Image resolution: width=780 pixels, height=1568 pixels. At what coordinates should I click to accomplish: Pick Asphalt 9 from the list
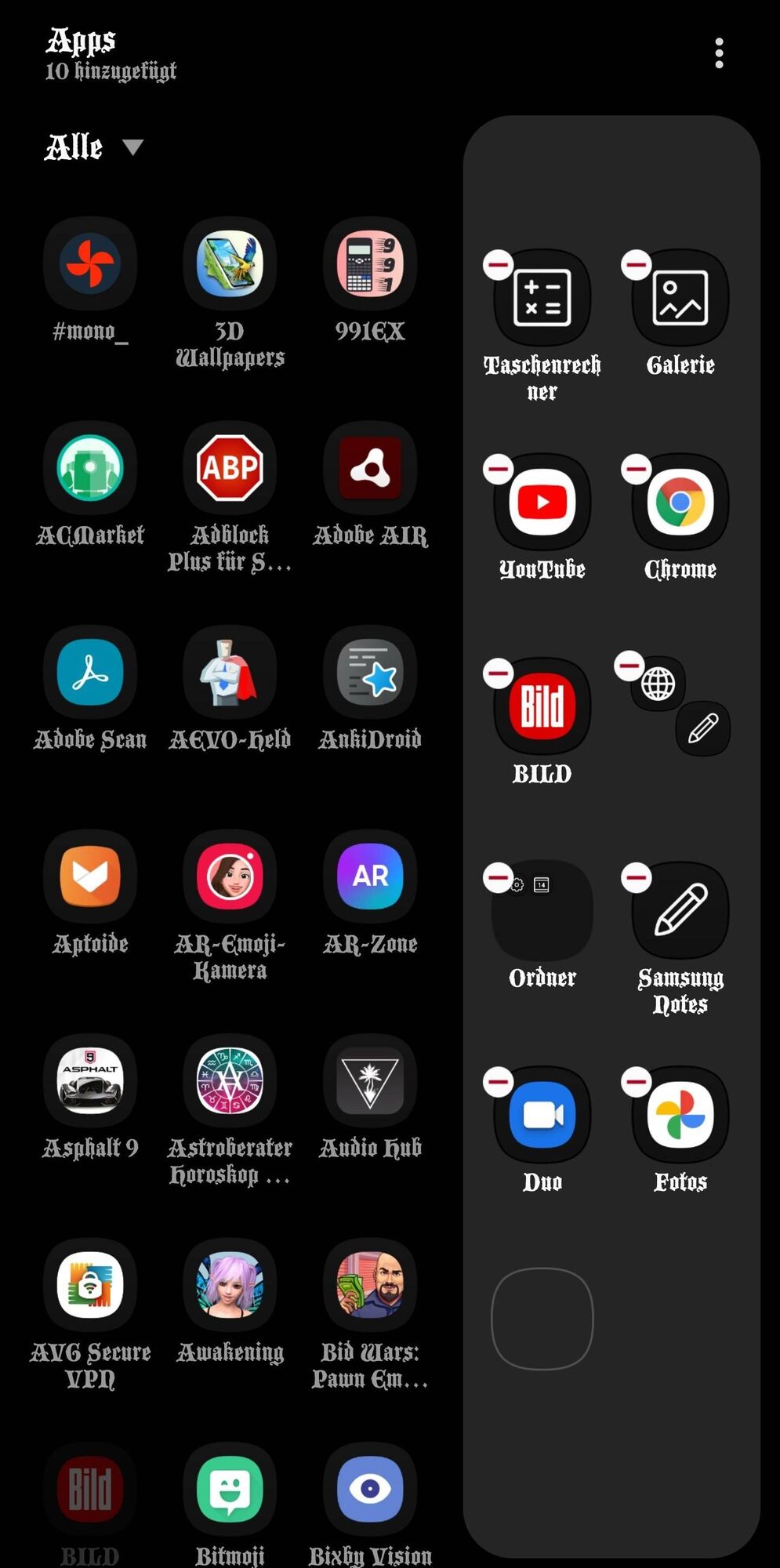point(90,1081)
